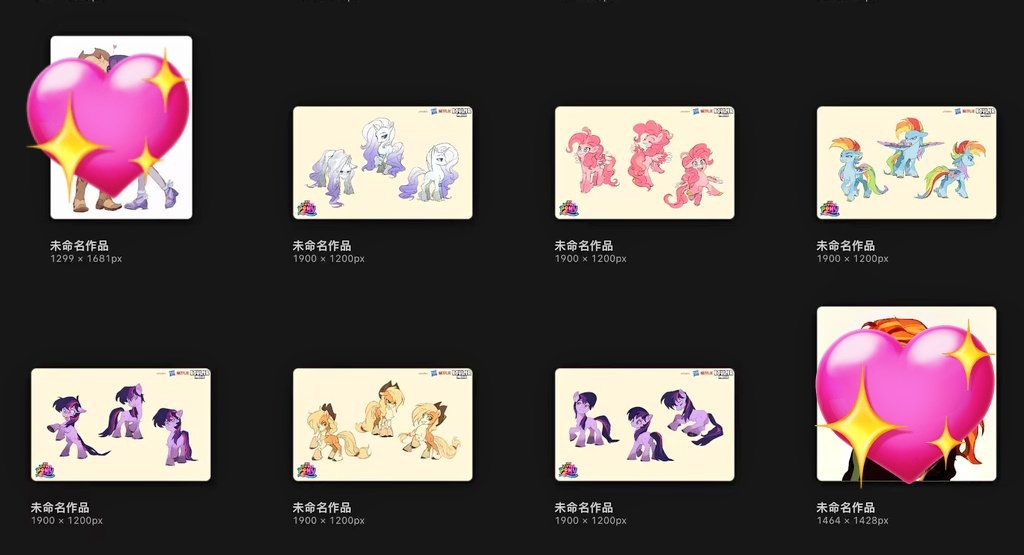The height and width of the screenshot is (555, 1024).
Task: Open the orange ponies with hats artwork
Action: point(382,425)
